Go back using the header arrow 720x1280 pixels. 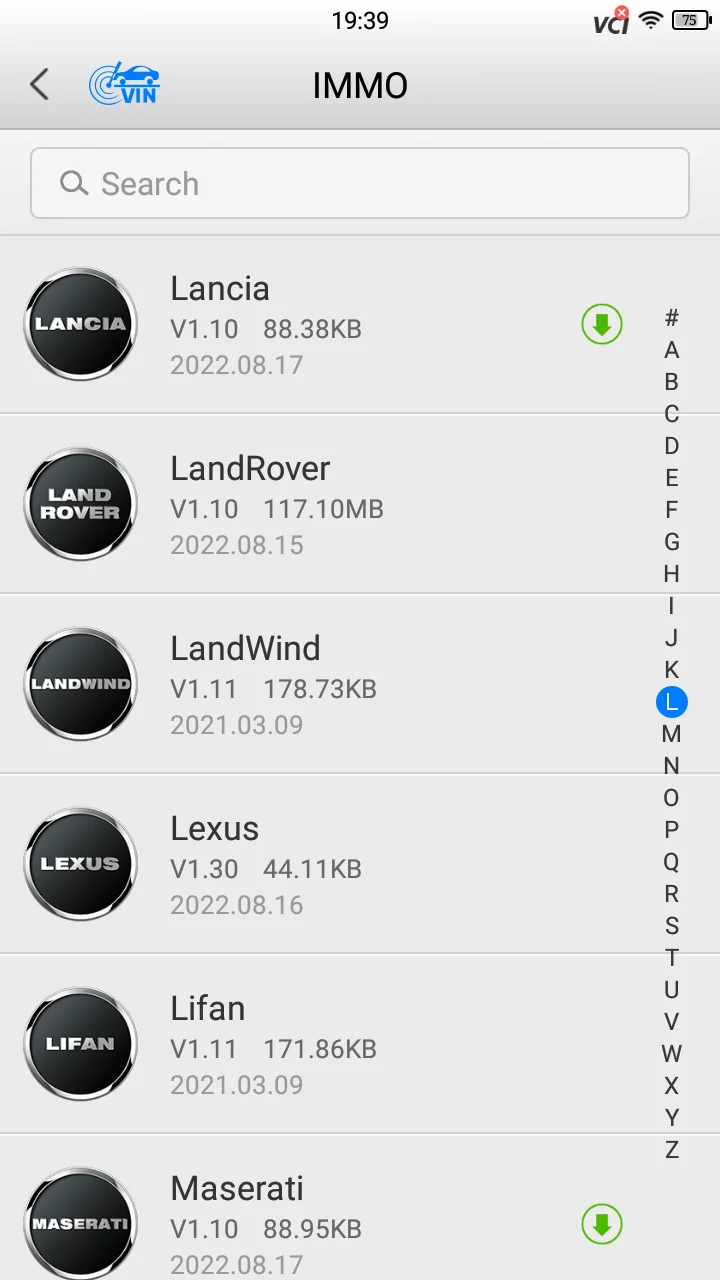pos(40,85)
